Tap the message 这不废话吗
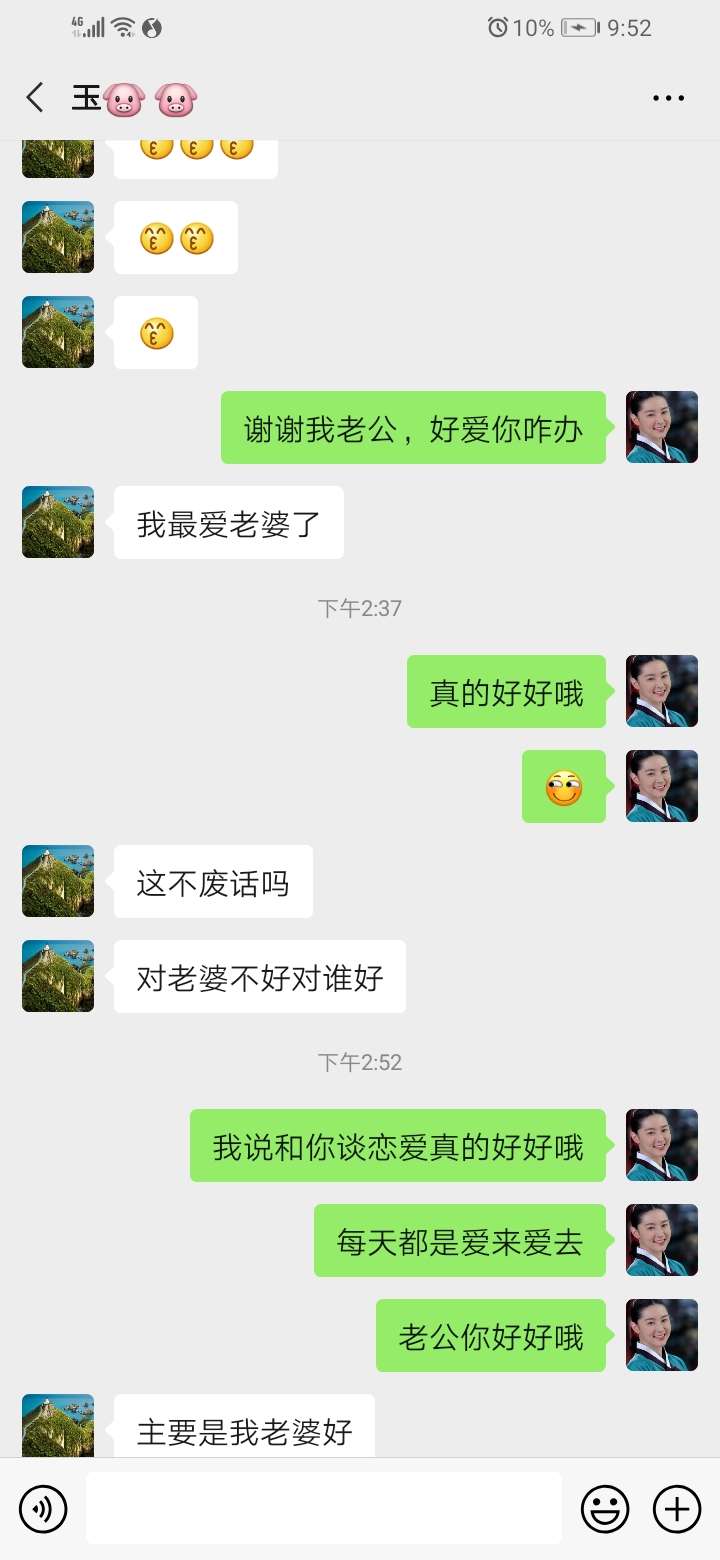720x1560 pixels. [213, 880]
